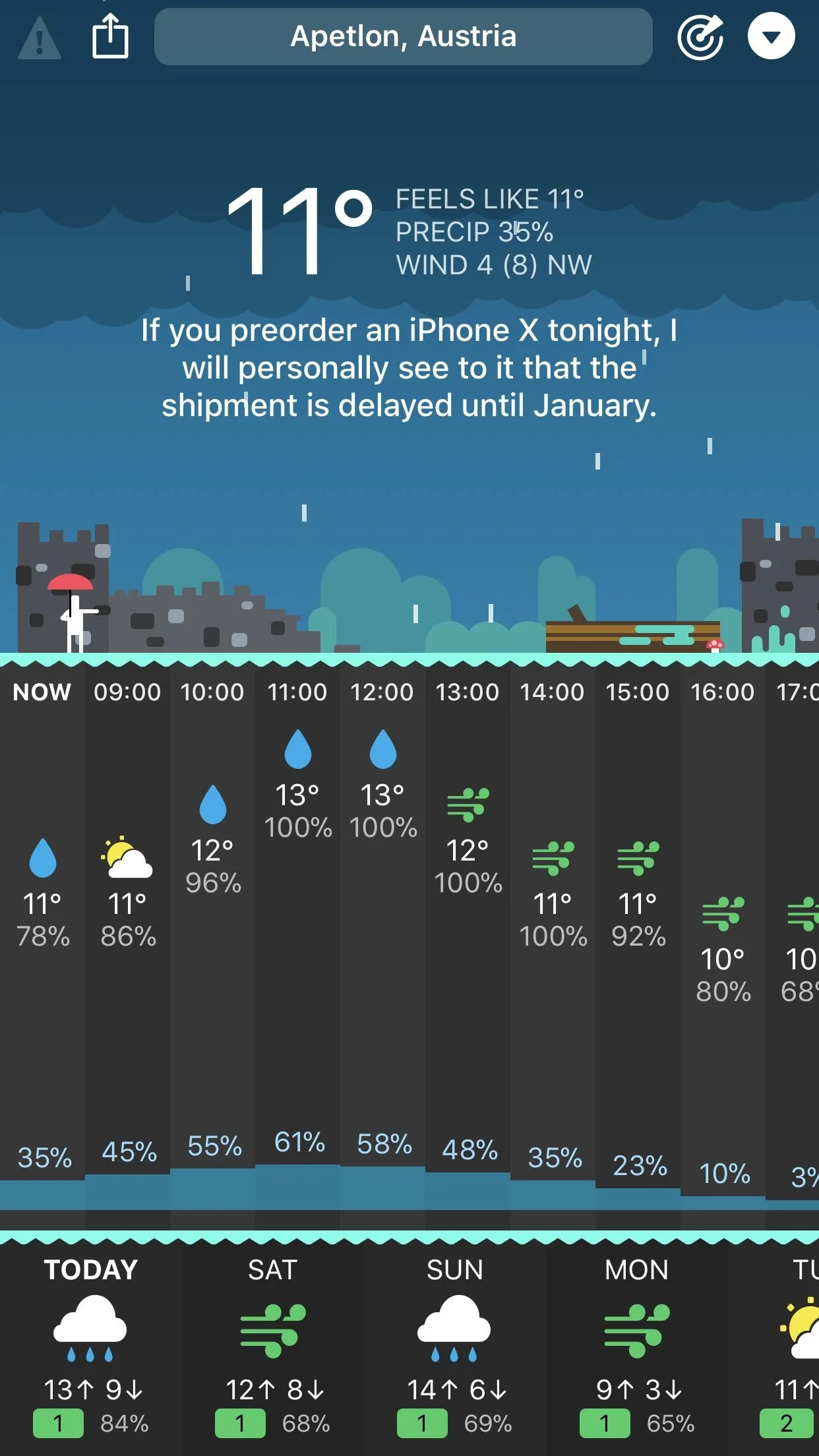Image resolution: width=819 pixels, height=1456 pixels.
Task: Open the SUN daily forecast
Action: [x=454, y=1345]
